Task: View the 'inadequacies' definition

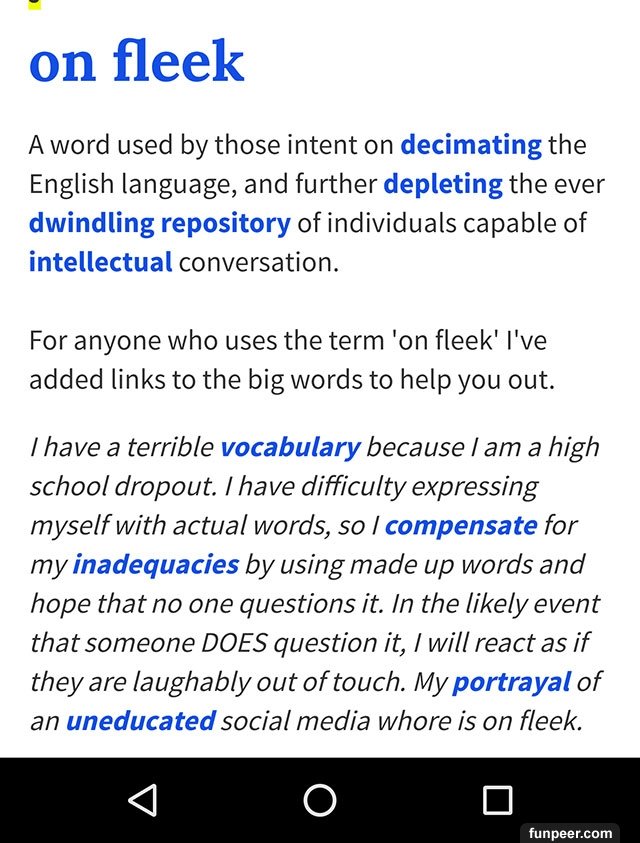Action: click(155, 564)
